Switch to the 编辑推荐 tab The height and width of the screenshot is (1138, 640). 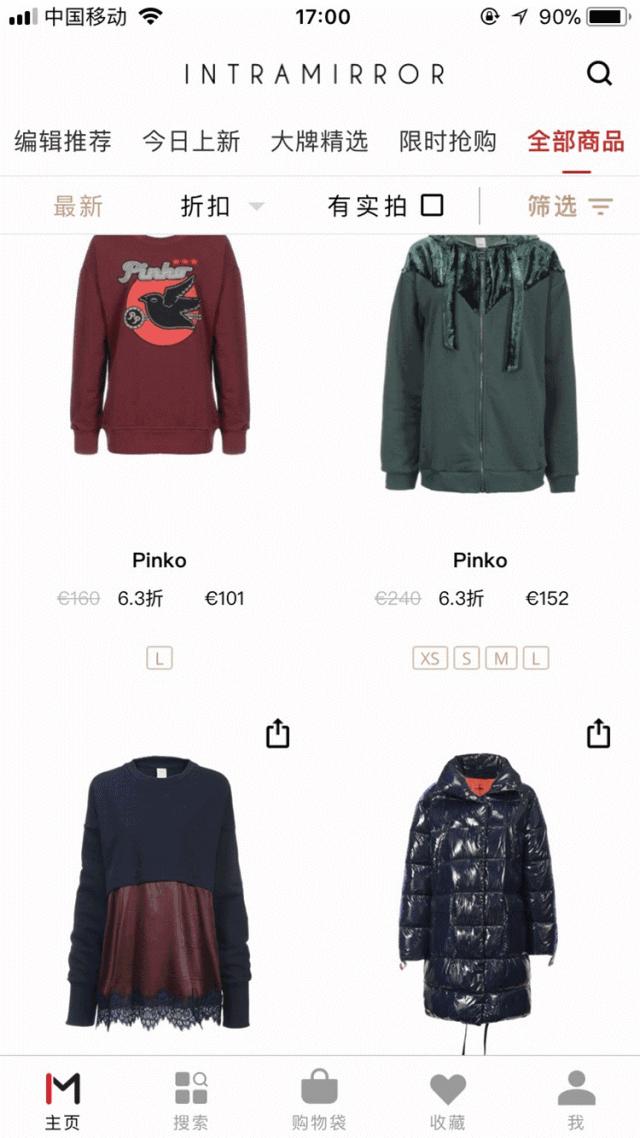pos(62,141)
